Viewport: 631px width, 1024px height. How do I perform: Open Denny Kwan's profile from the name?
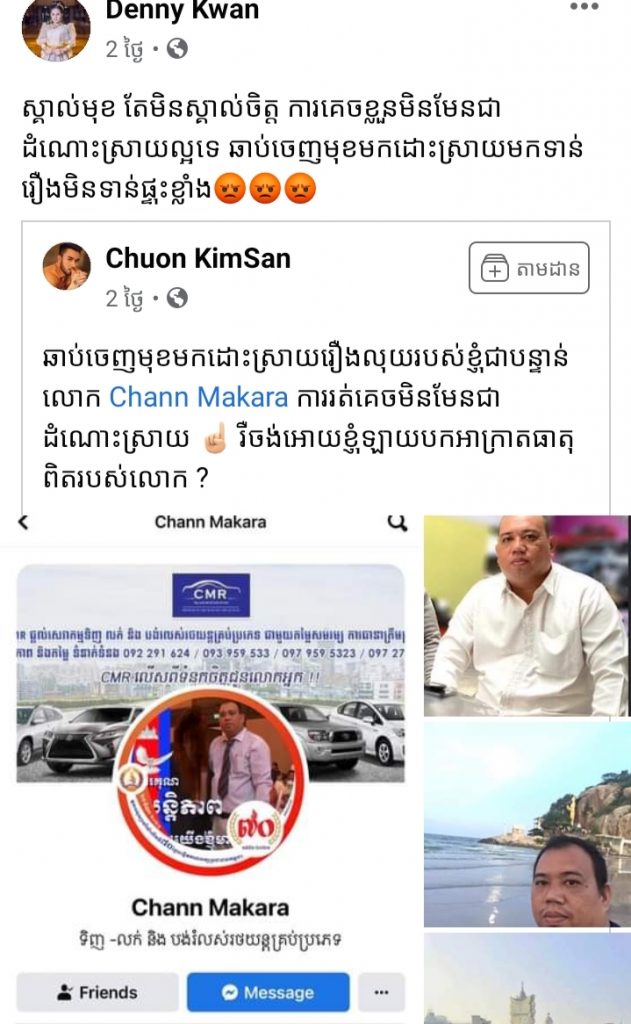(x=182, y=12)
